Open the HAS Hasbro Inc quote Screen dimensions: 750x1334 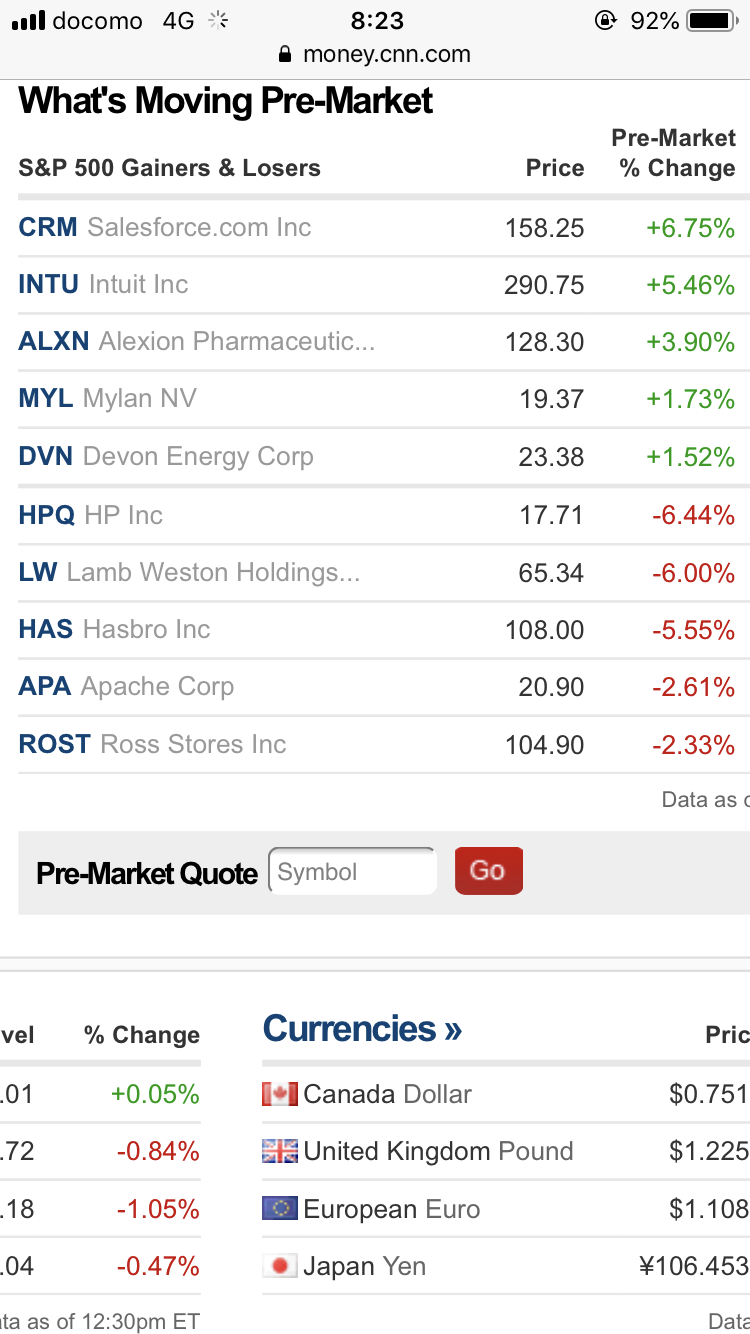tap(46, 630)
